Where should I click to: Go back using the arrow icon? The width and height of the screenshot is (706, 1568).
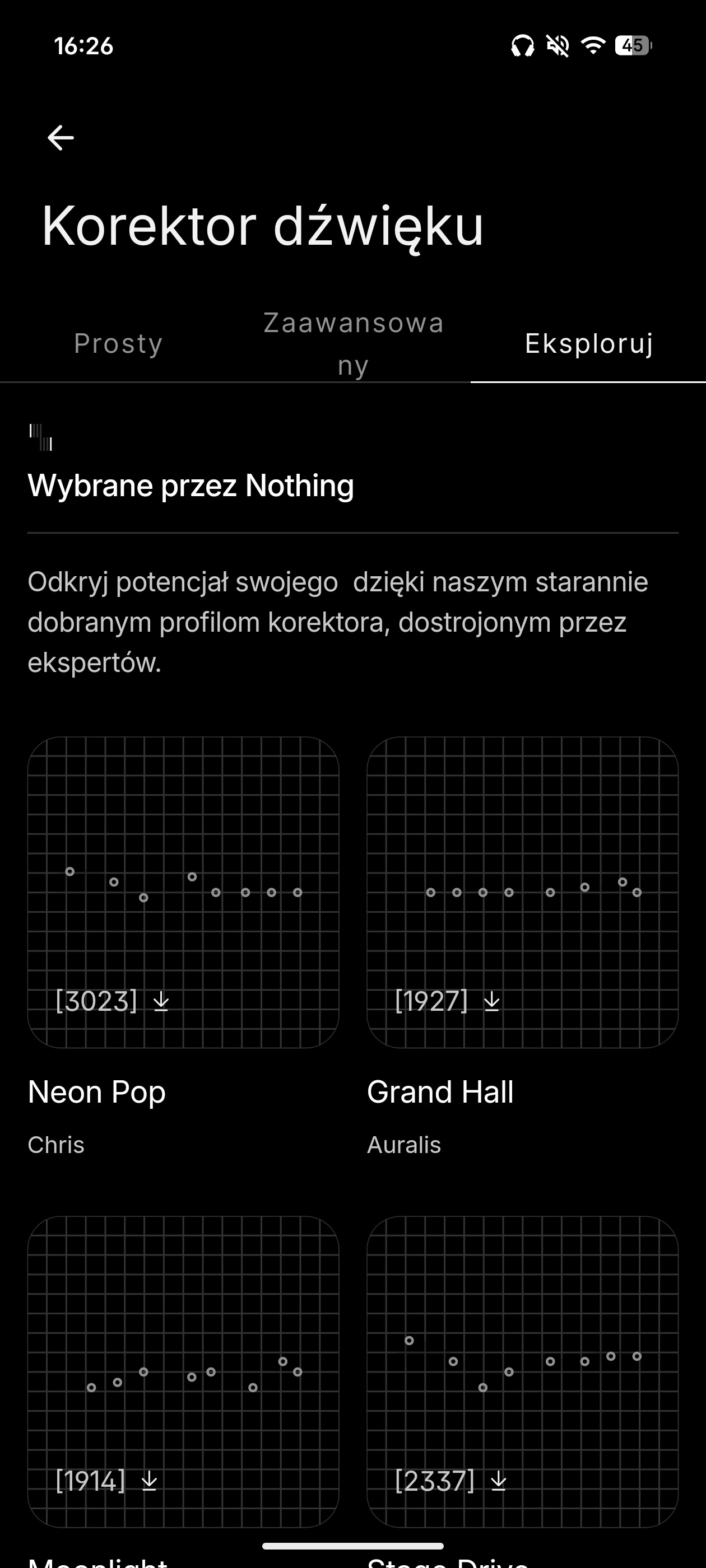61,138
